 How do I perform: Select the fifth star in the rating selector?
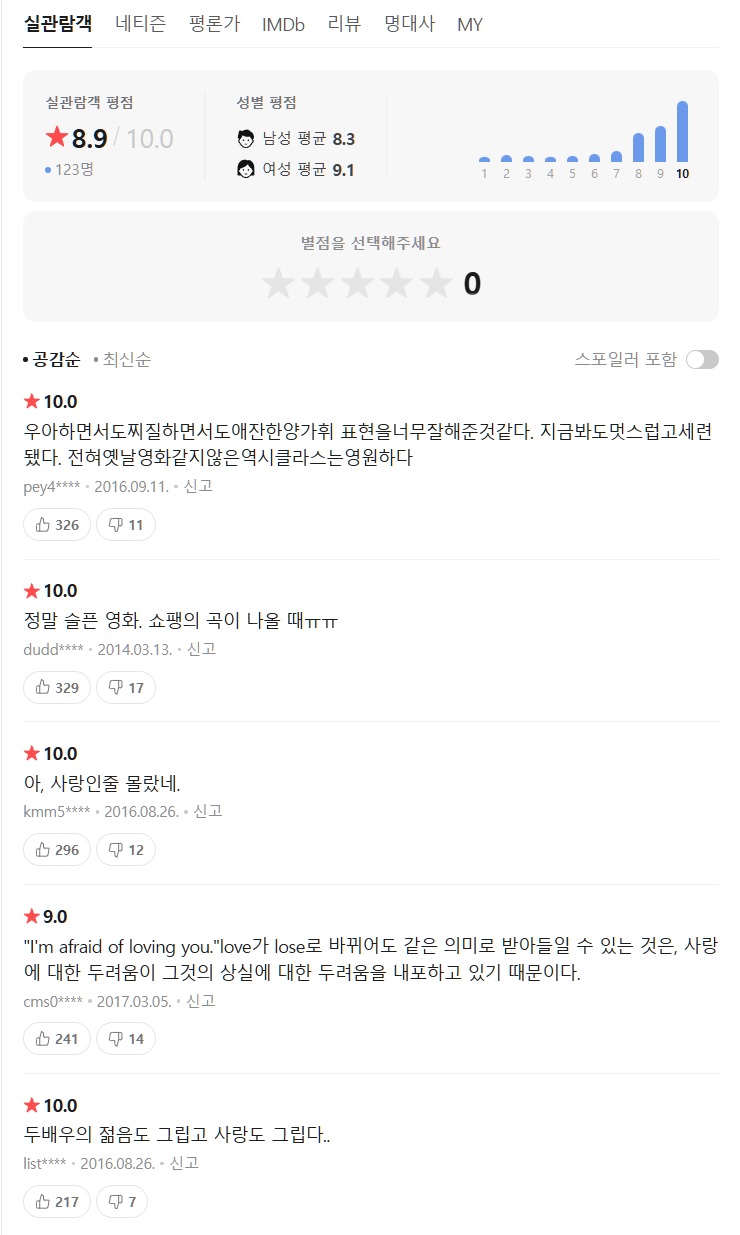(436, 284)
